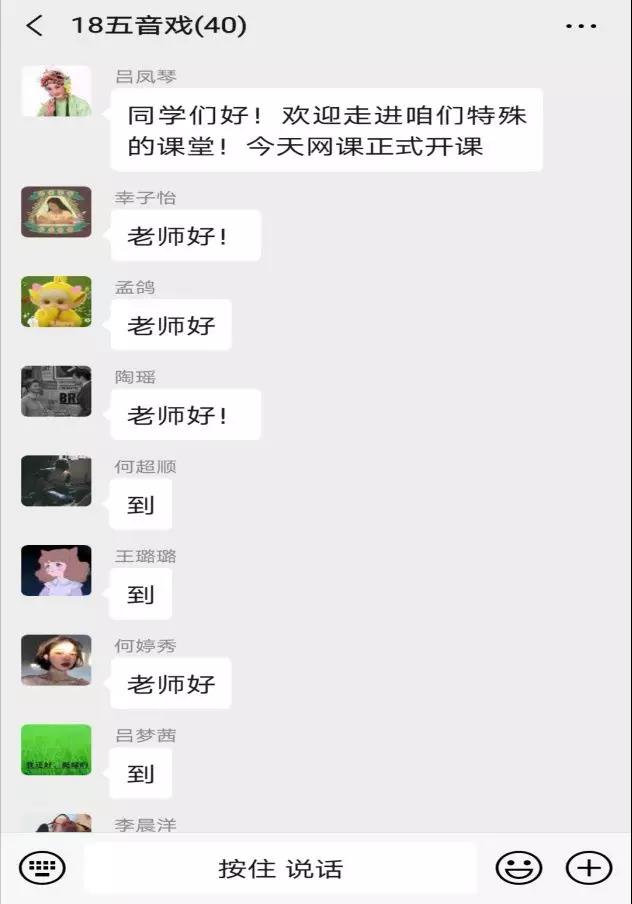This screenshot has width=632, height=904.
Task: View 幸子怡's avatar profile
Action: [56, 212]
